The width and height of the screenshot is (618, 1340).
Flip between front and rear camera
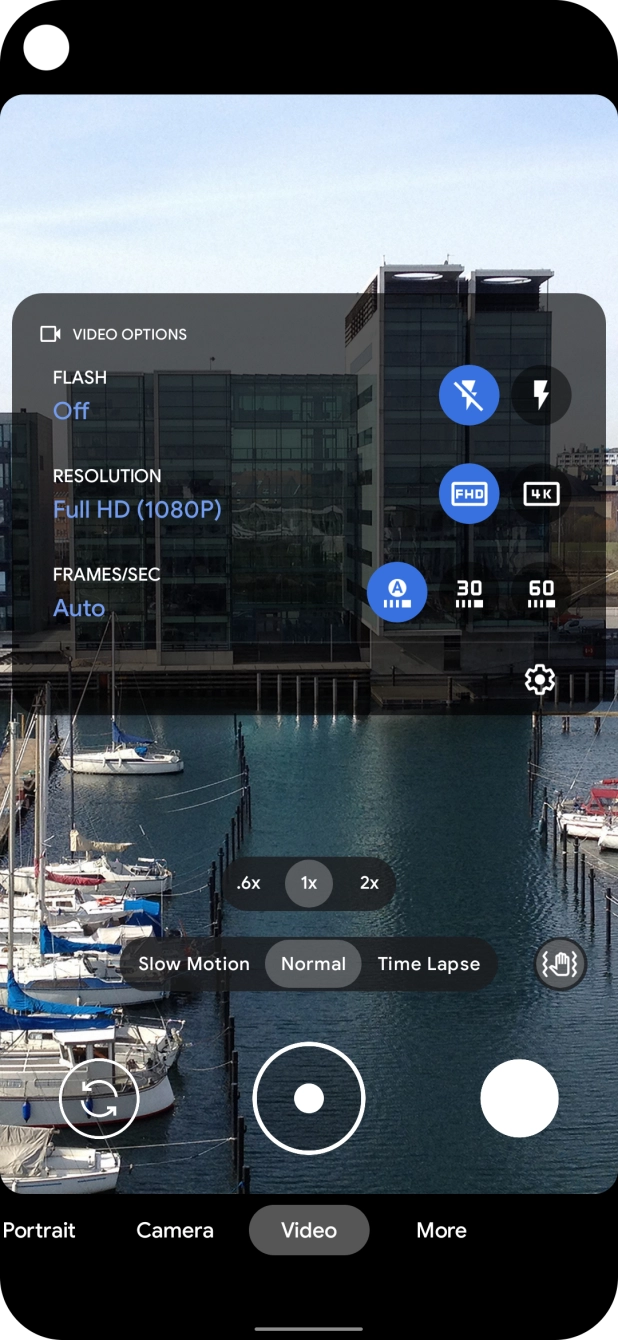click(x=99, y=1098)
